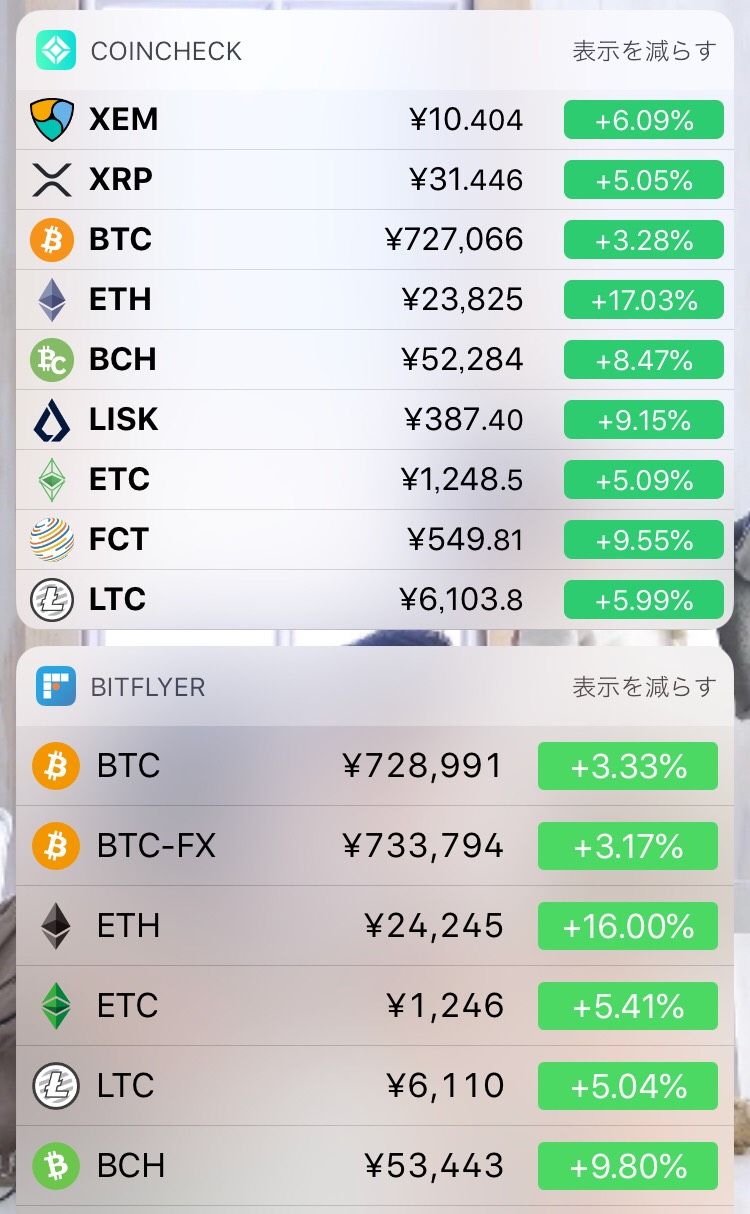Open bitFlyer's LTC row at ¥6,110

coord(375,1086)
